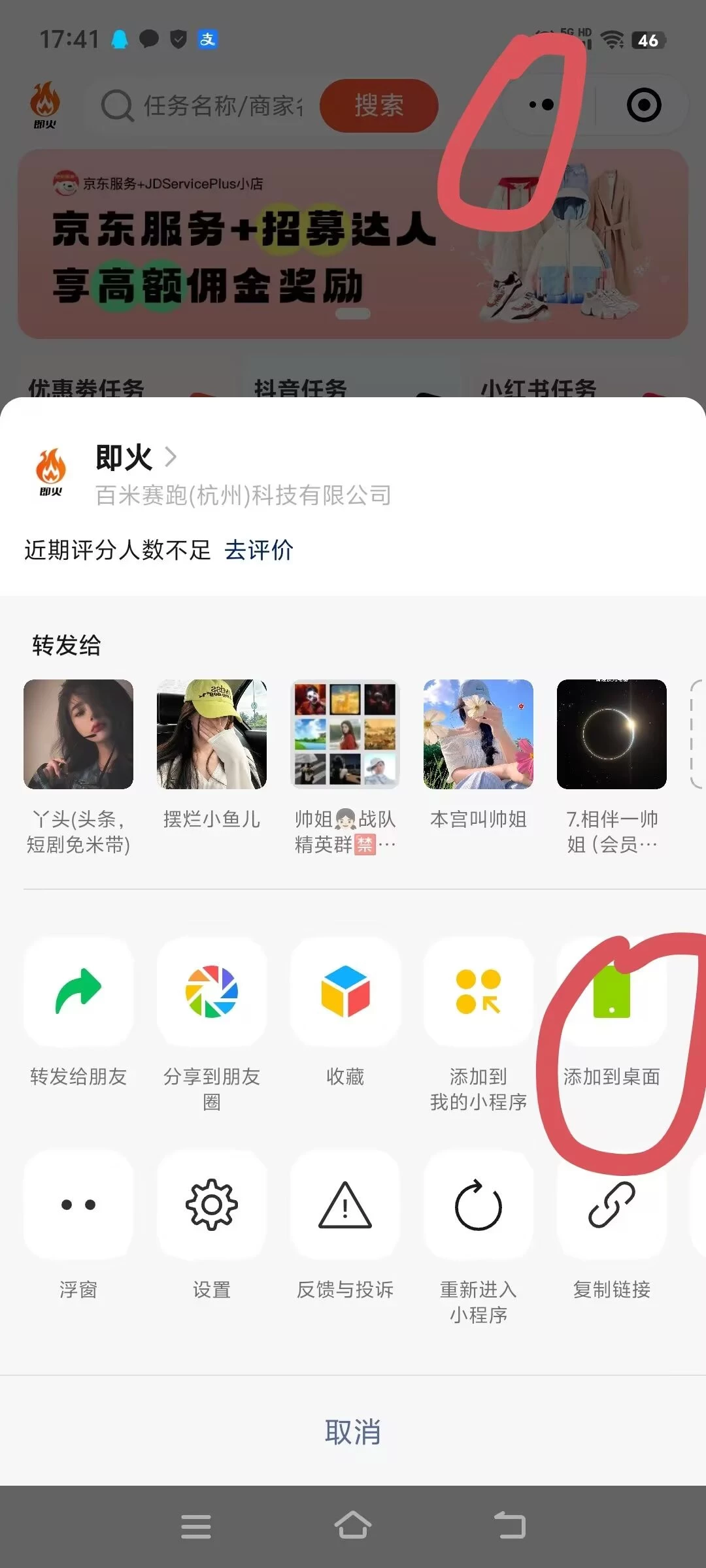Screen dimensions: 706x1568
Task: Tap 收藏 to favorite this mini program
Action: 345,992
